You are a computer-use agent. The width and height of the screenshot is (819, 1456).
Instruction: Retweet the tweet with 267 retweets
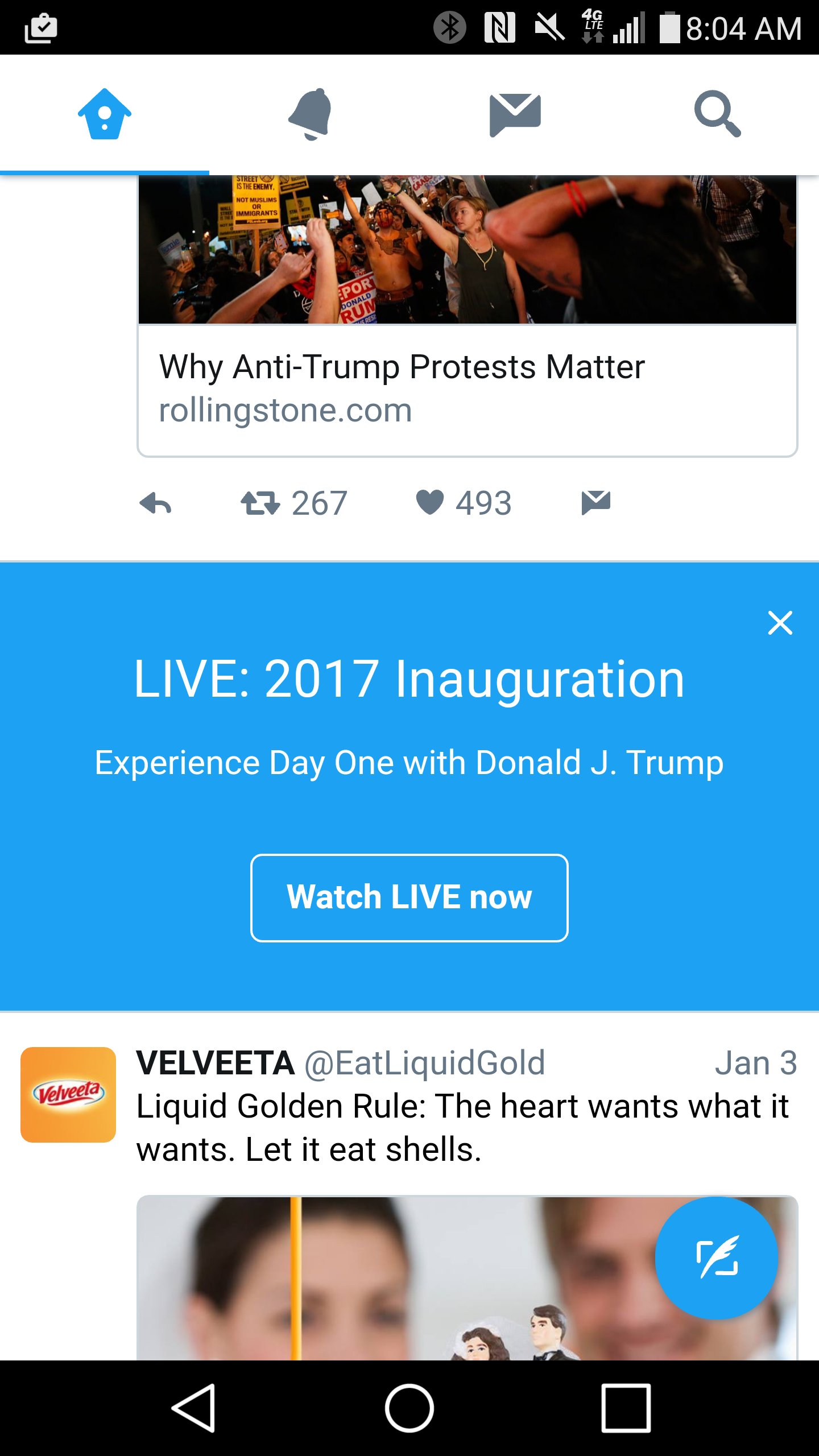tap(260, 503)
